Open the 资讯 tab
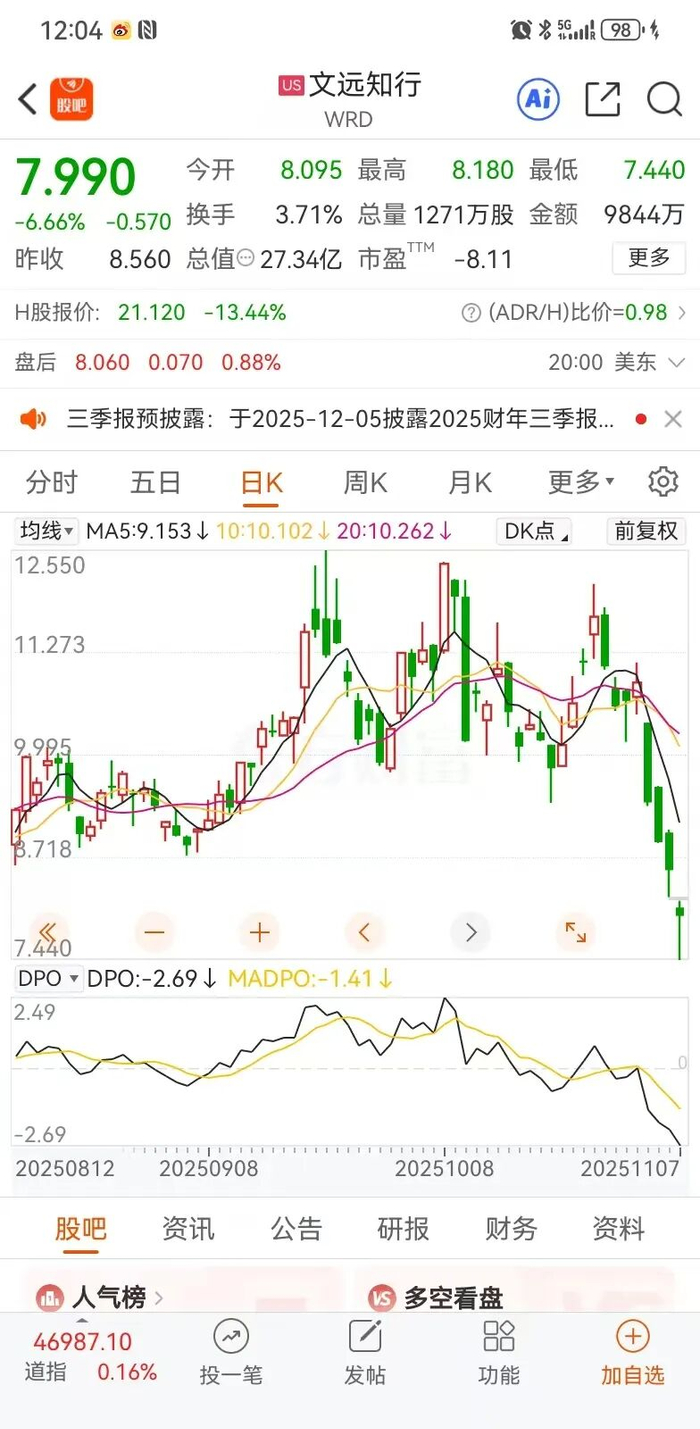 tap(188, 1228)
